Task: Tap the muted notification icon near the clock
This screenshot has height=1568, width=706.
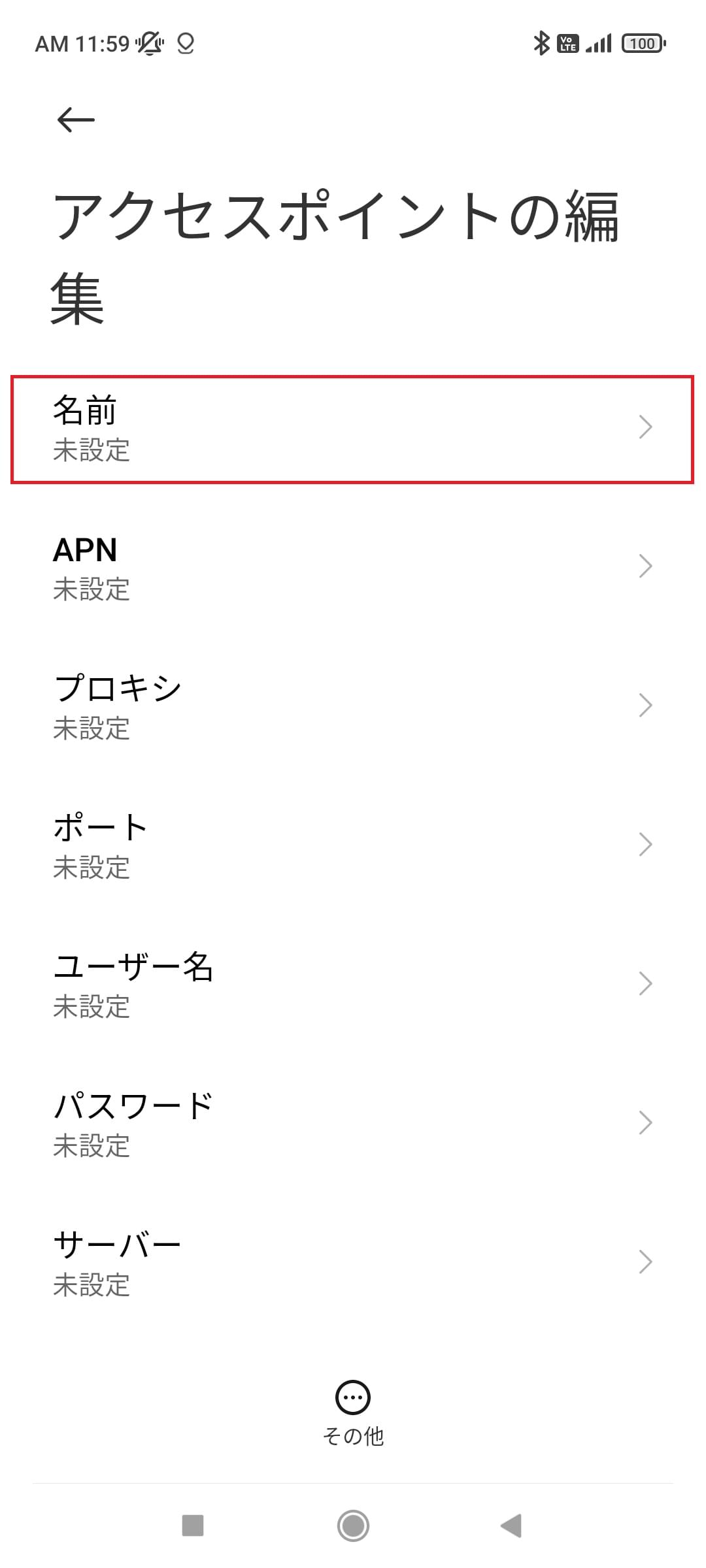Action: click(149, 42)
